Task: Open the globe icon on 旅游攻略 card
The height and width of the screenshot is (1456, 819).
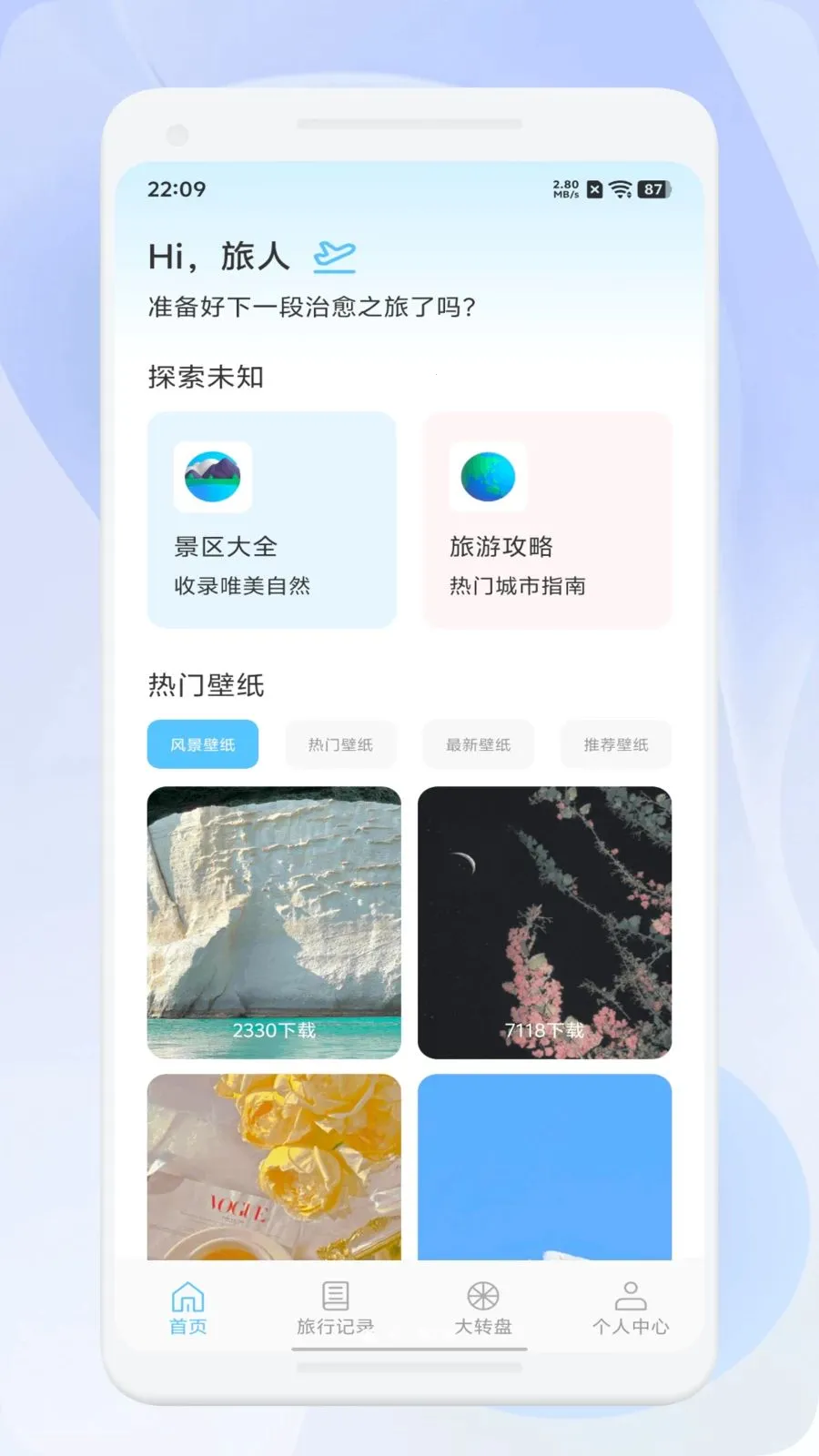Action: click(488, 476)
